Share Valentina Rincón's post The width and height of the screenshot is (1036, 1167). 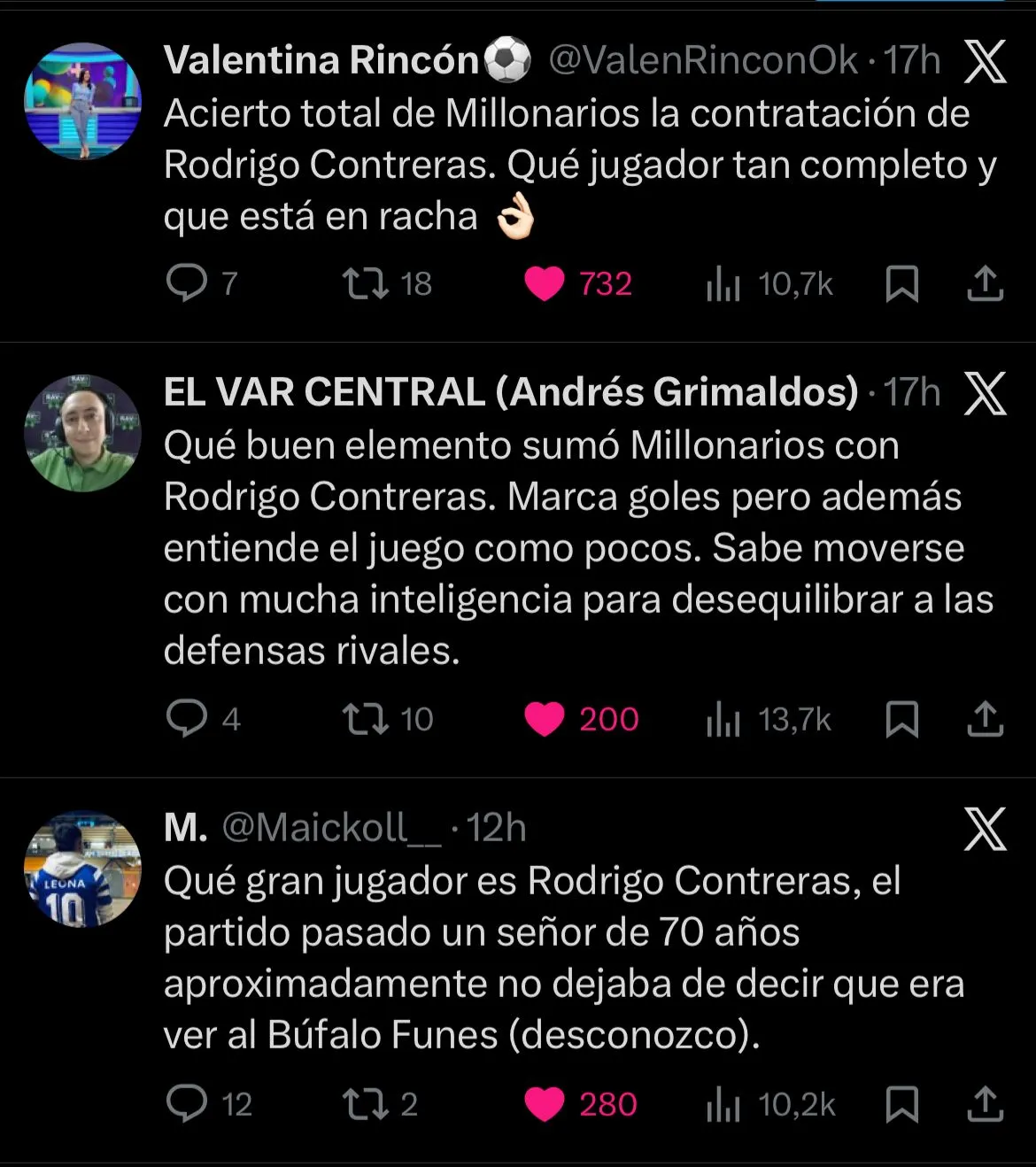[985, 284]
